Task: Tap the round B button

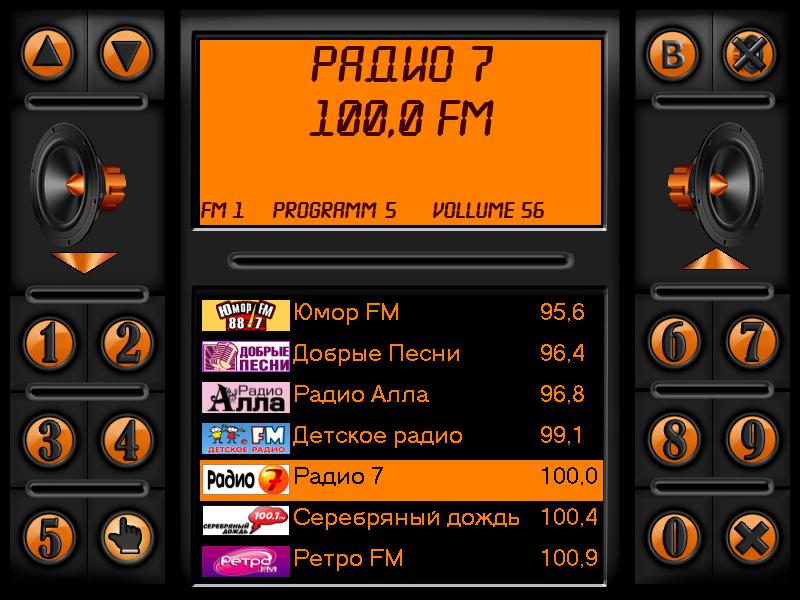Action: 673,54
